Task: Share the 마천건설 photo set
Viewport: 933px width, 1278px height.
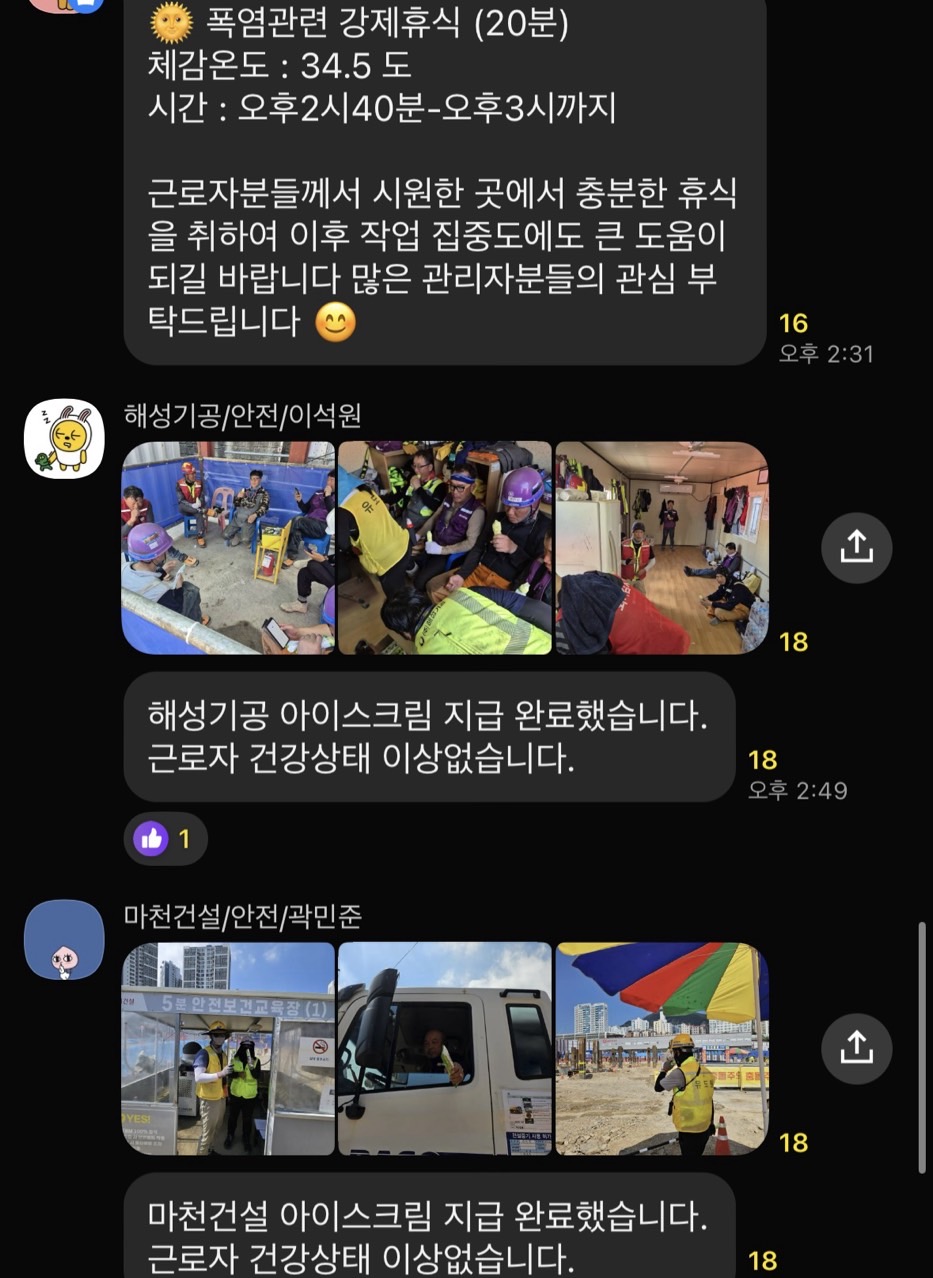Action: point(856,1048)
